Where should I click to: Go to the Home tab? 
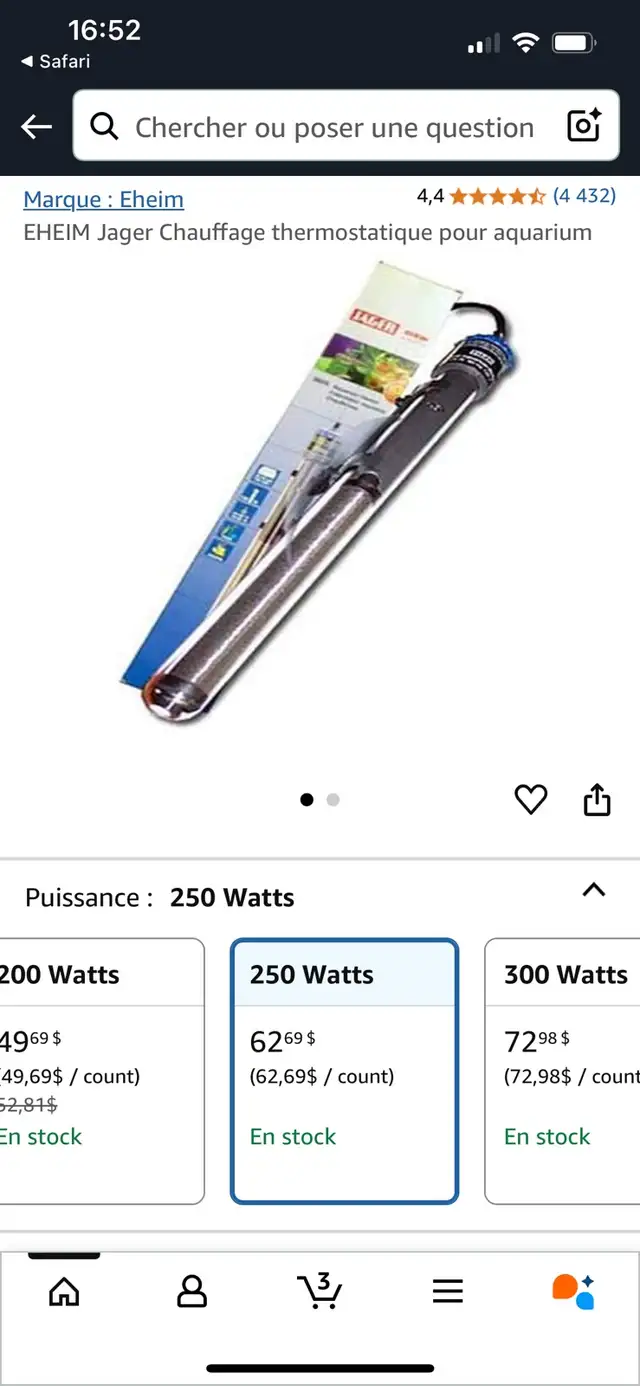[x=64, y=1291]
